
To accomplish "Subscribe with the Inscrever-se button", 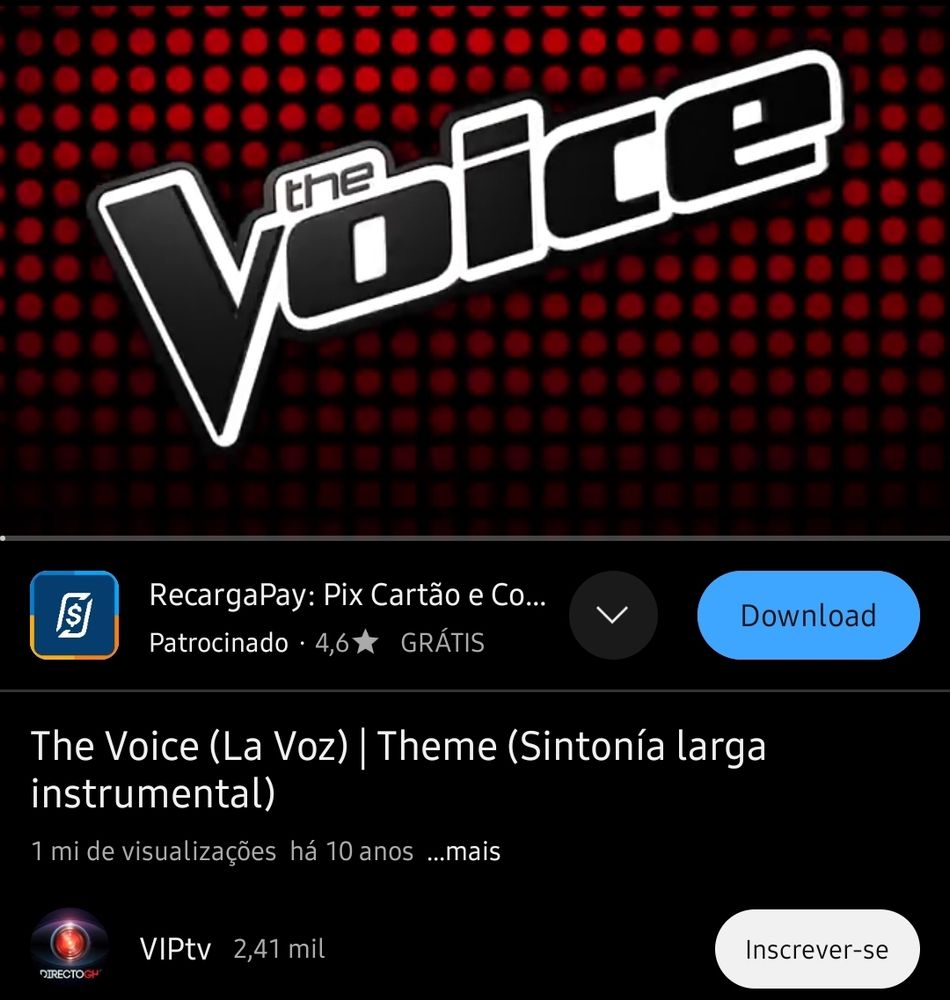I will pyautogui.click(x=816, y=948).
